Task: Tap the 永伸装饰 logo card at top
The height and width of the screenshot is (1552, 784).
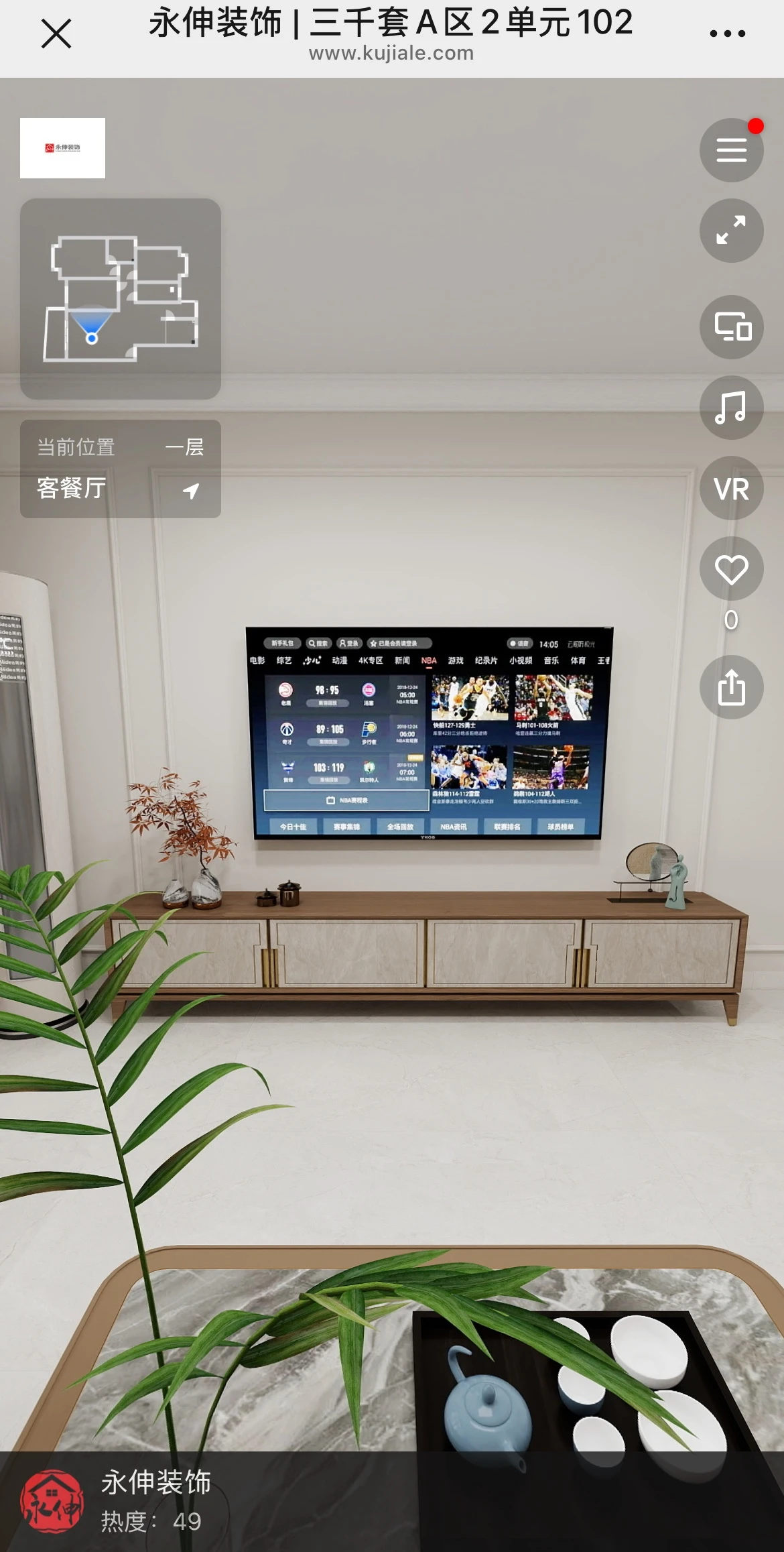Action: (x=62, y=148)
